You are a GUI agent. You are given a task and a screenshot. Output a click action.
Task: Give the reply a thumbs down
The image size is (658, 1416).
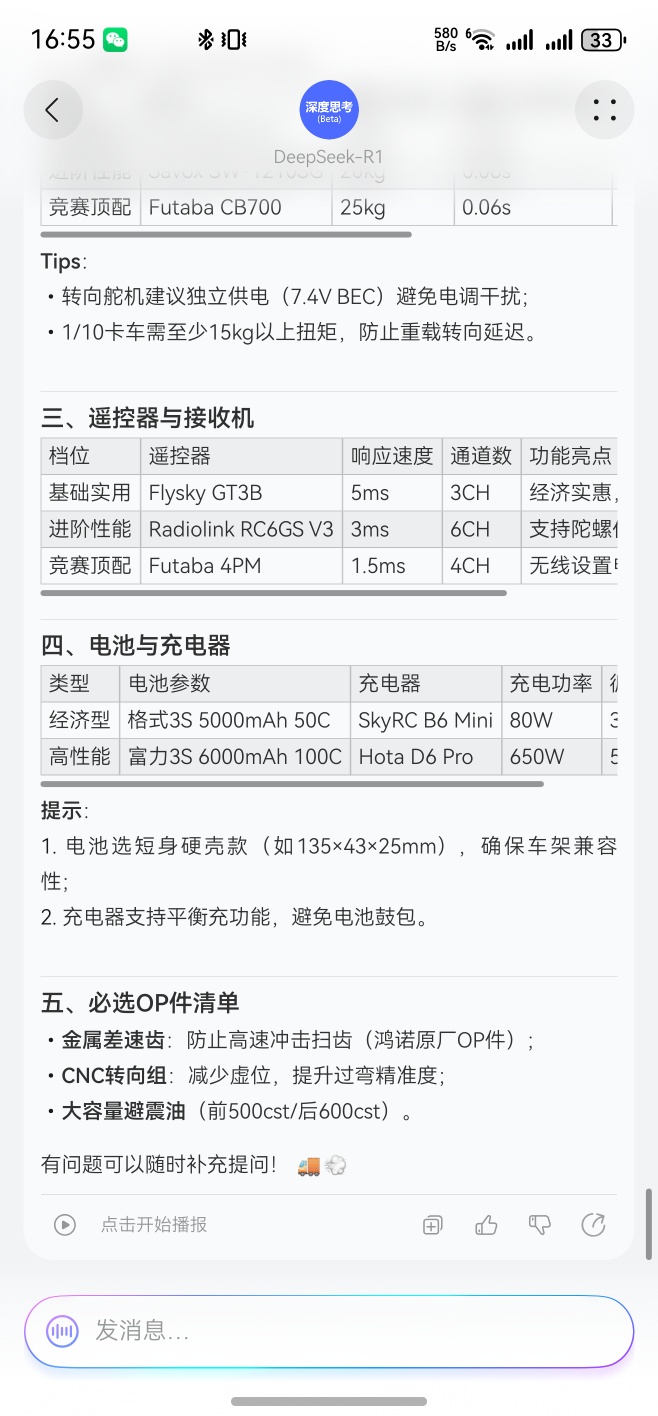[x=540, y=1224]
